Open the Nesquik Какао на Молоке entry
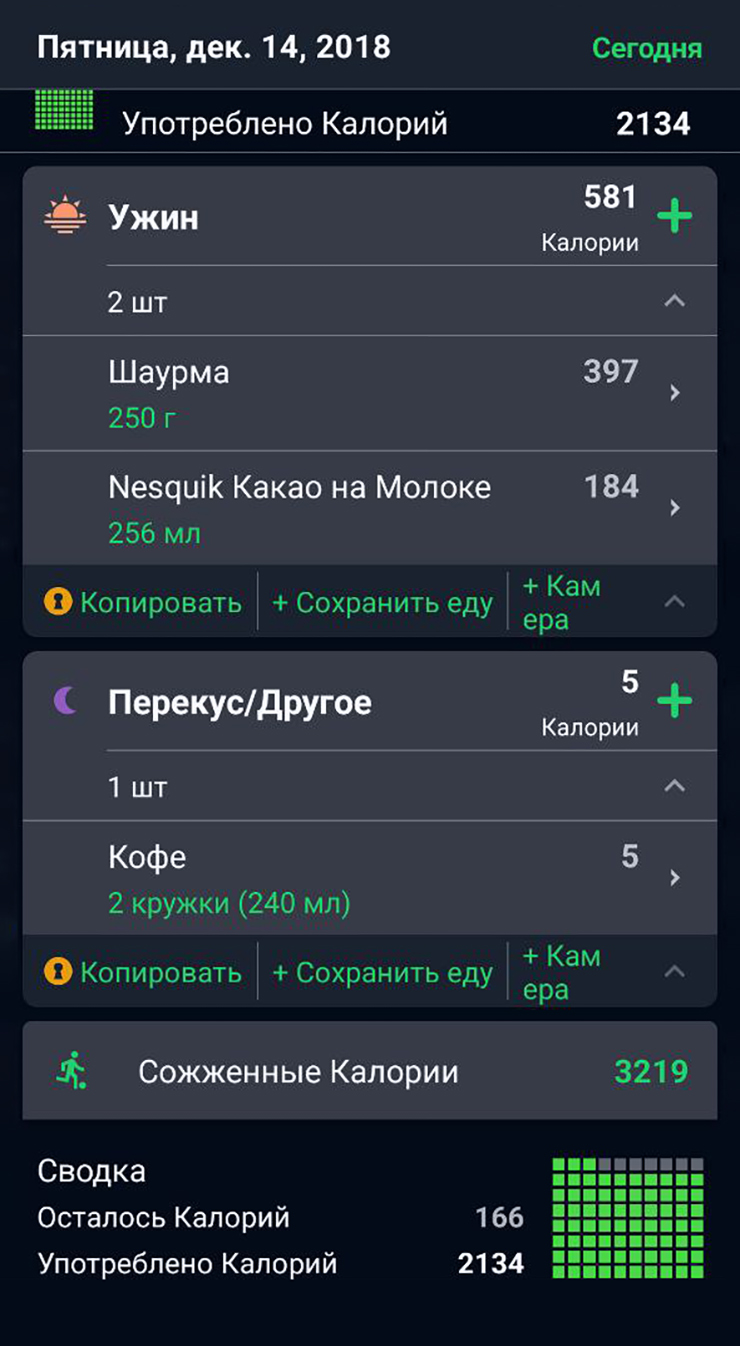This screenshot has width=740, height=1346. (370, 508)
